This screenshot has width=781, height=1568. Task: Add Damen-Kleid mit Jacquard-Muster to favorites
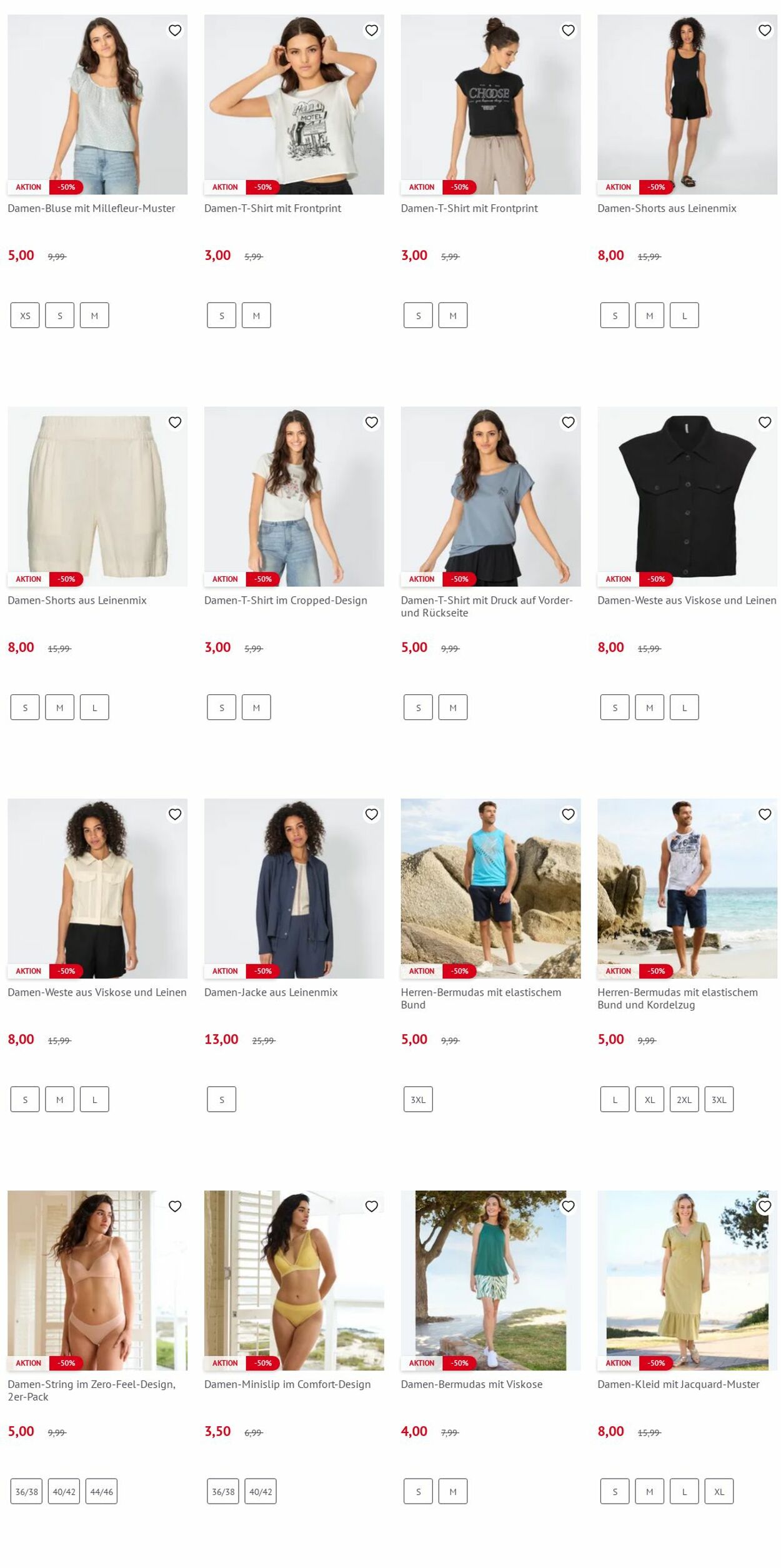[x=765, y=1206]
